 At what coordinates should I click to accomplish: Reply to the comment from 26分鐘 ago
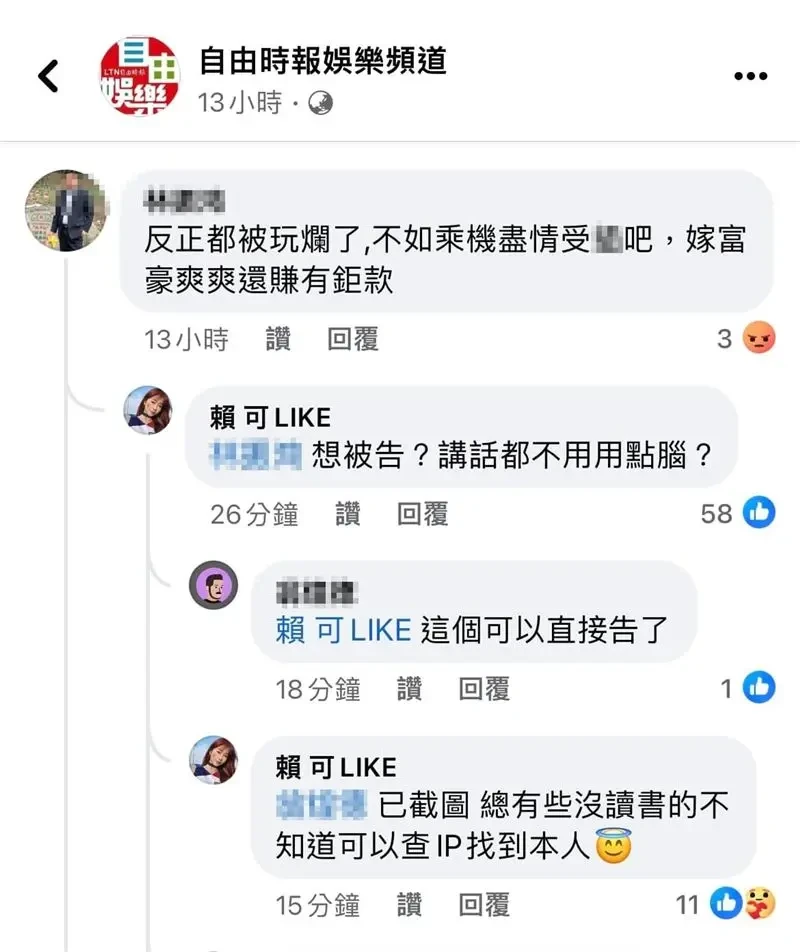point(422,514)
